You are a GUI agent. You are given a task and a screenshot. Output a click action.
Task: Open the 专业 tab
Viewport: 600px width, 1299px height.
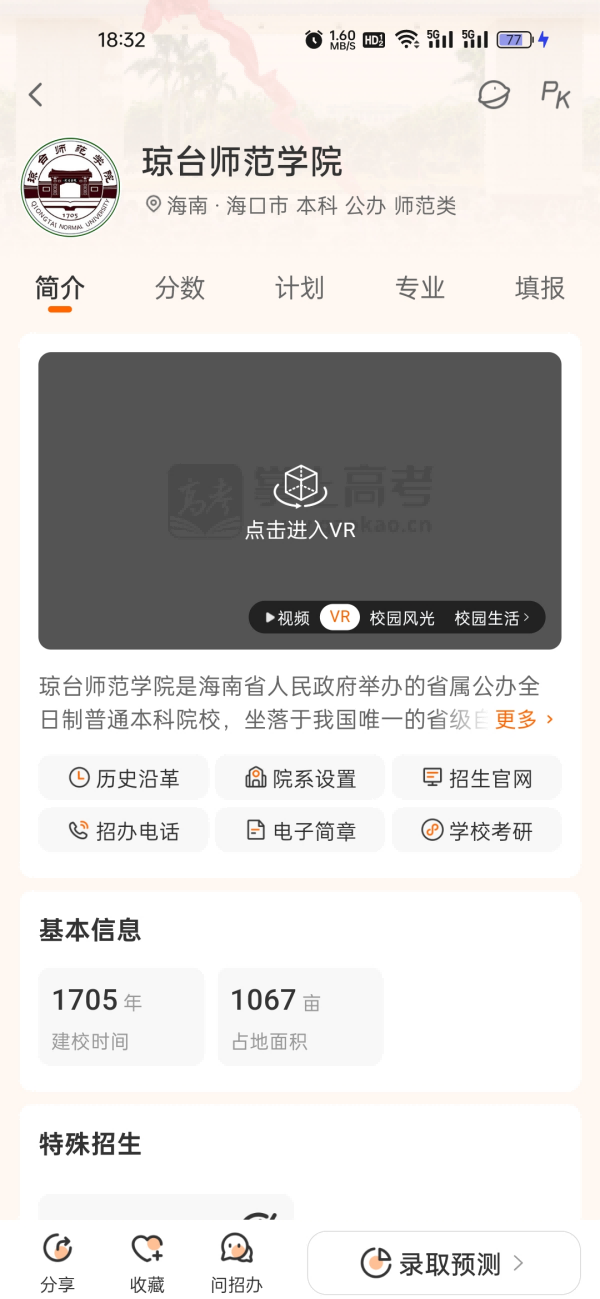pos(420,288)
